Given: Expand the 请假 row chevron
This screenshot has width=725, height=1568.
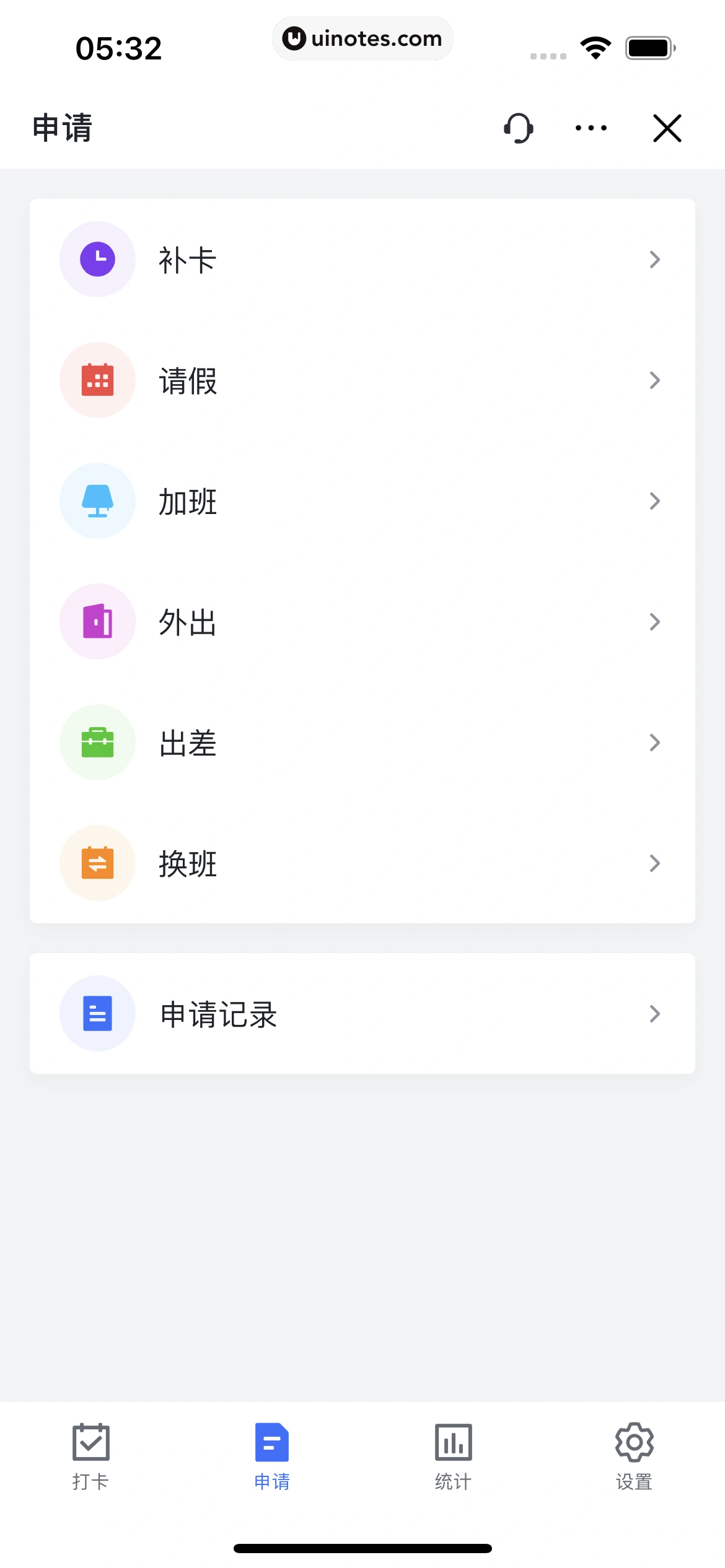Looking at the screenshot, I should tap(656, 380).
